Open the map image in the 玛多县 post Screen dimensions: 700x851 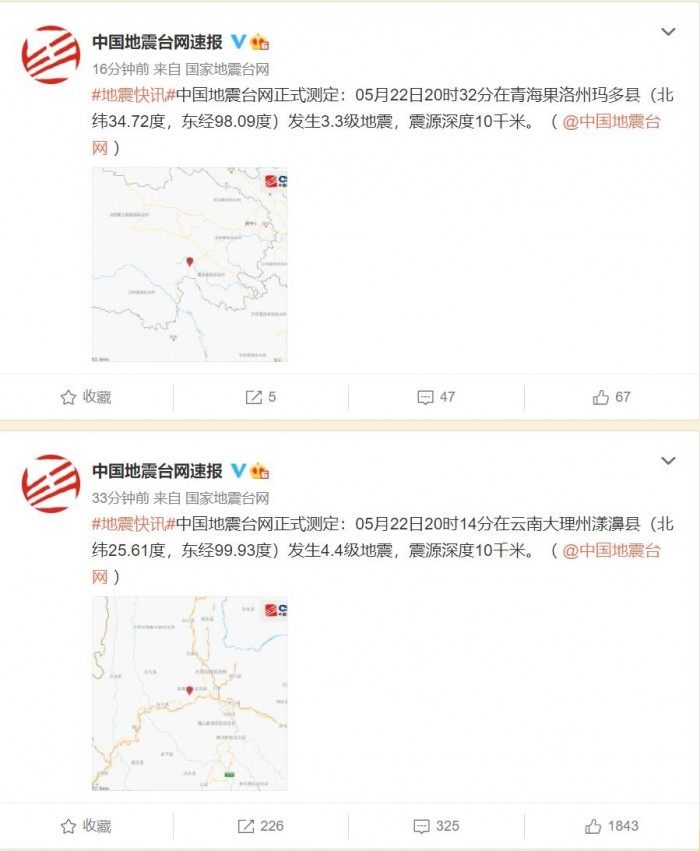(x=189, y=264)
